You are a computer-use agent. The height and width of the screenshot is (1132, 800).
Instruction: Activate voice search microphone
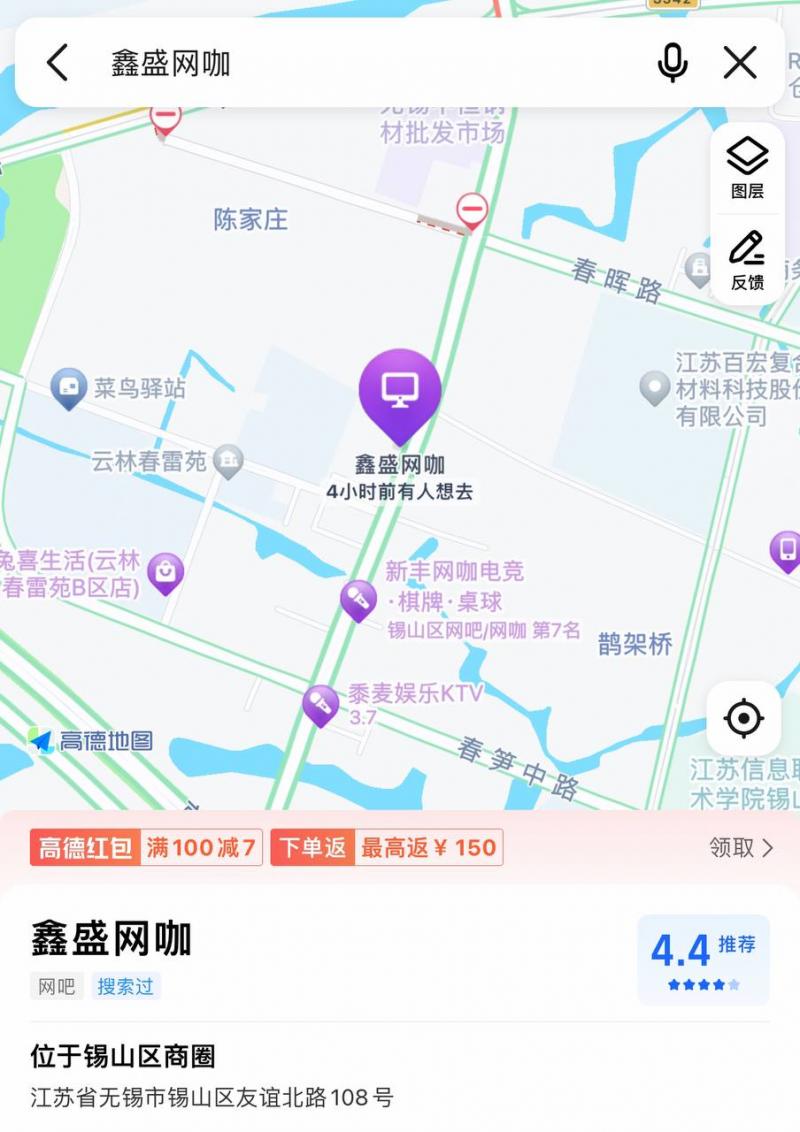tap(672, 62)
